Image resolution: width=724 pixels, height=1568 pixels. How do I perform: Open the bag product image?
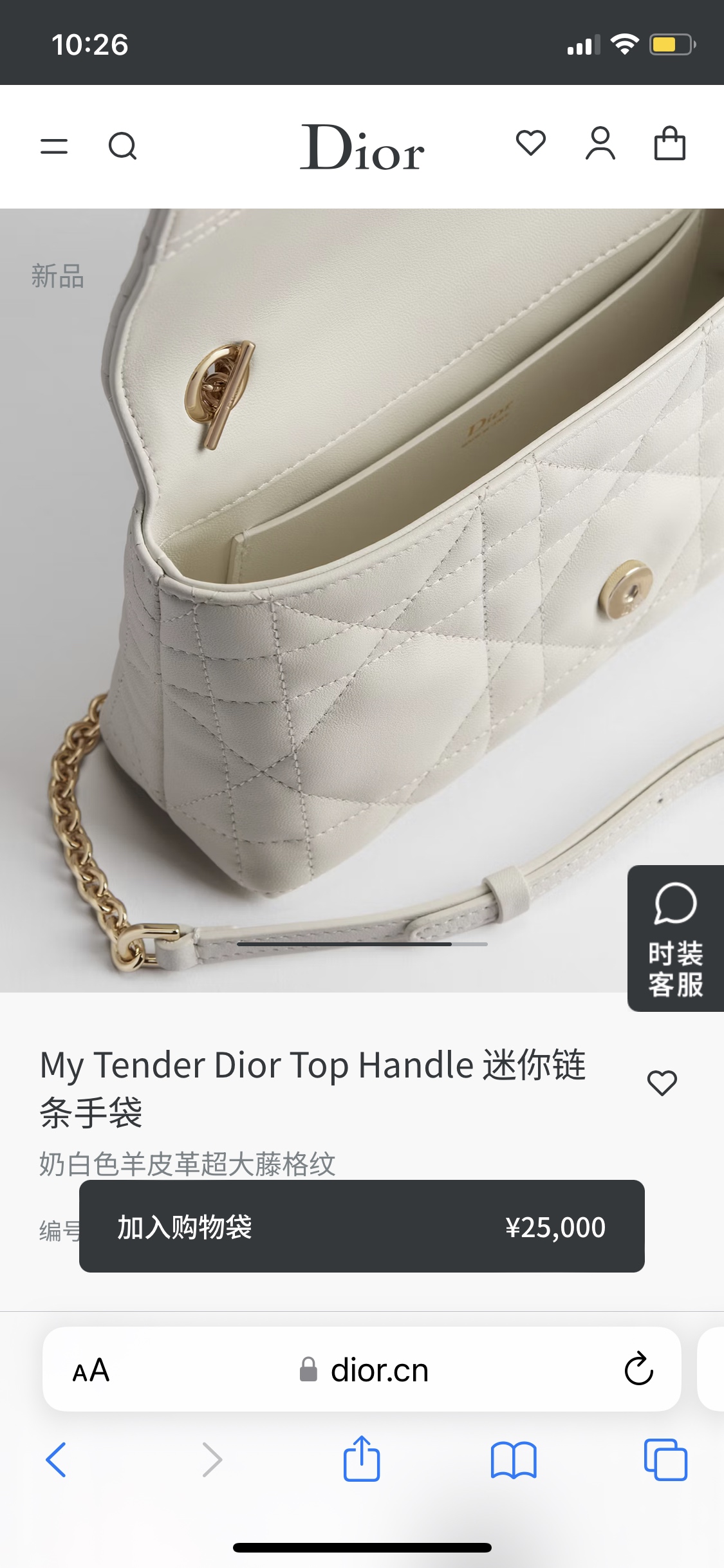[362, 600]
